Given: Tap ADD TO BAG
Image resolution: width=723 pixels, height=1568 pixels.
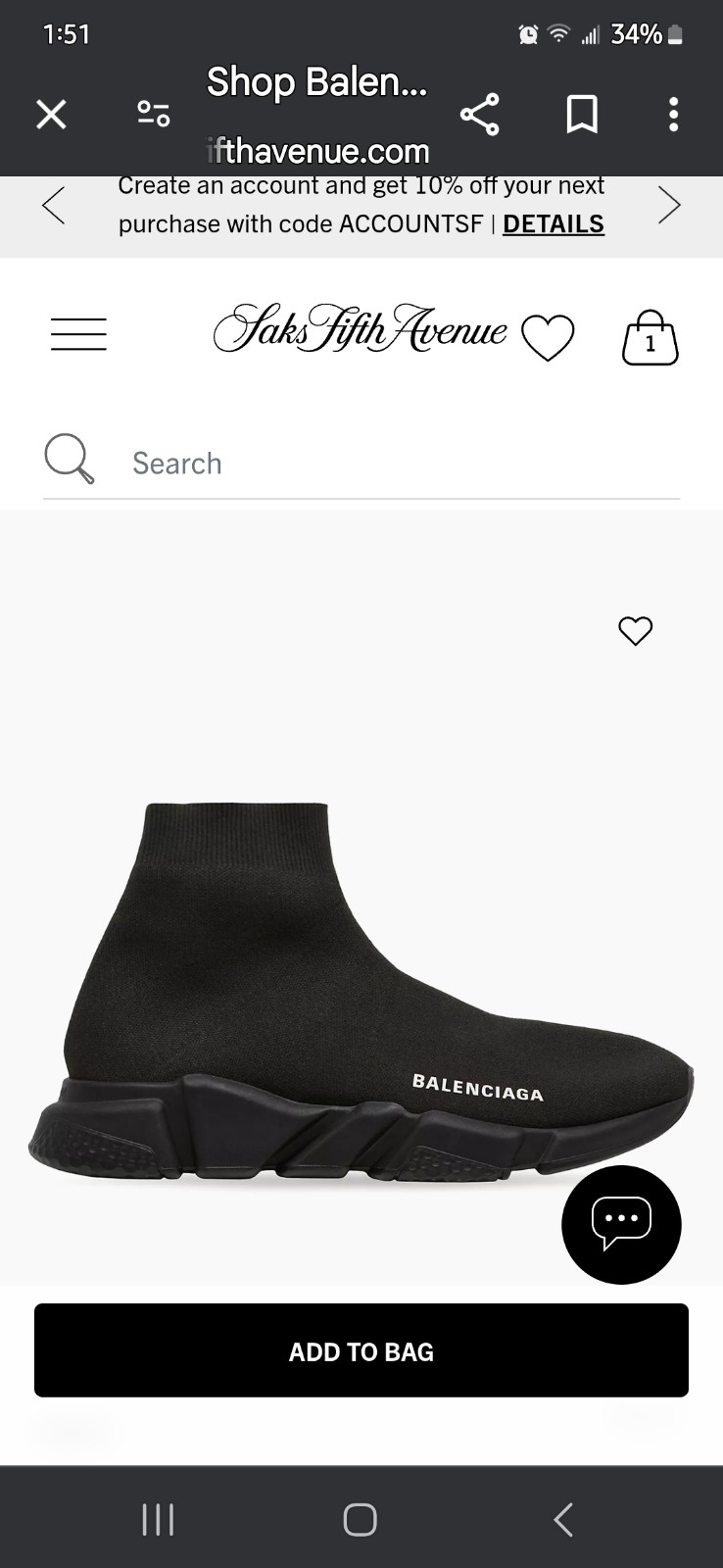Looking at the screenshot, I should pos(361,1350).
